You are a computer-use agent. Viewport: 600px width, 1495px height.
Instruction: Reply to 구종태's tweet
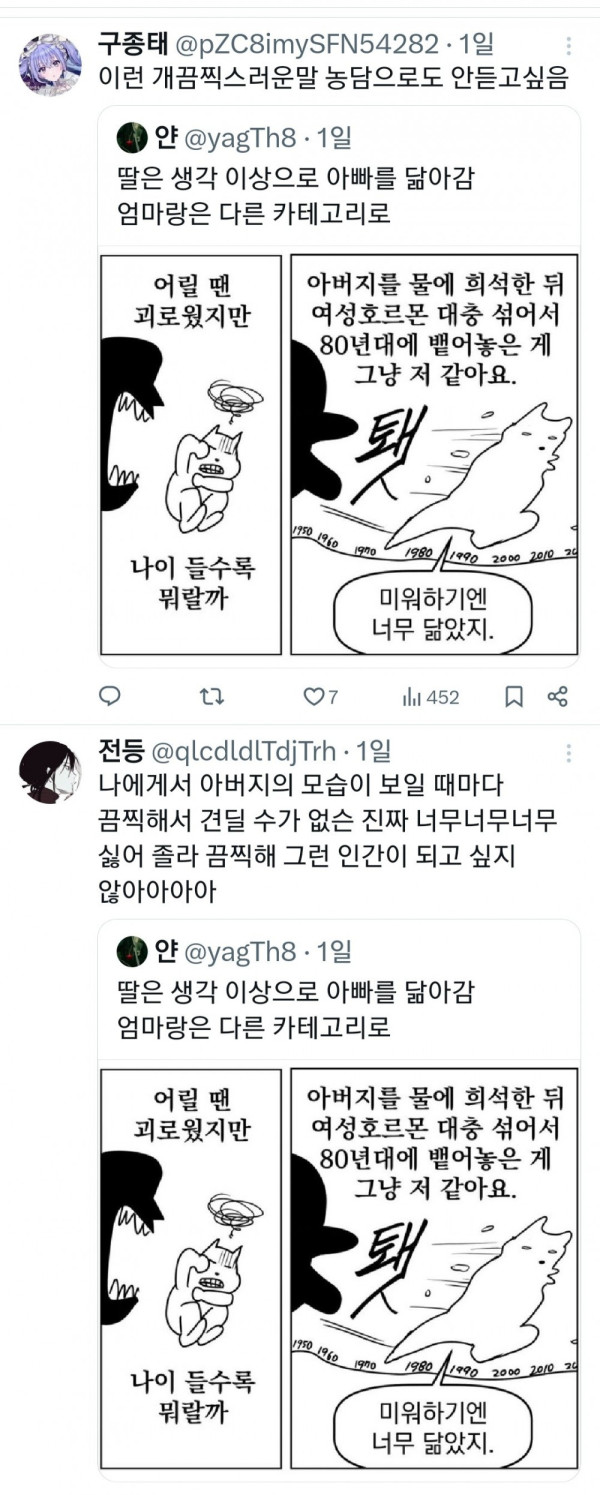pyautogui.click(x=111, y=697)
